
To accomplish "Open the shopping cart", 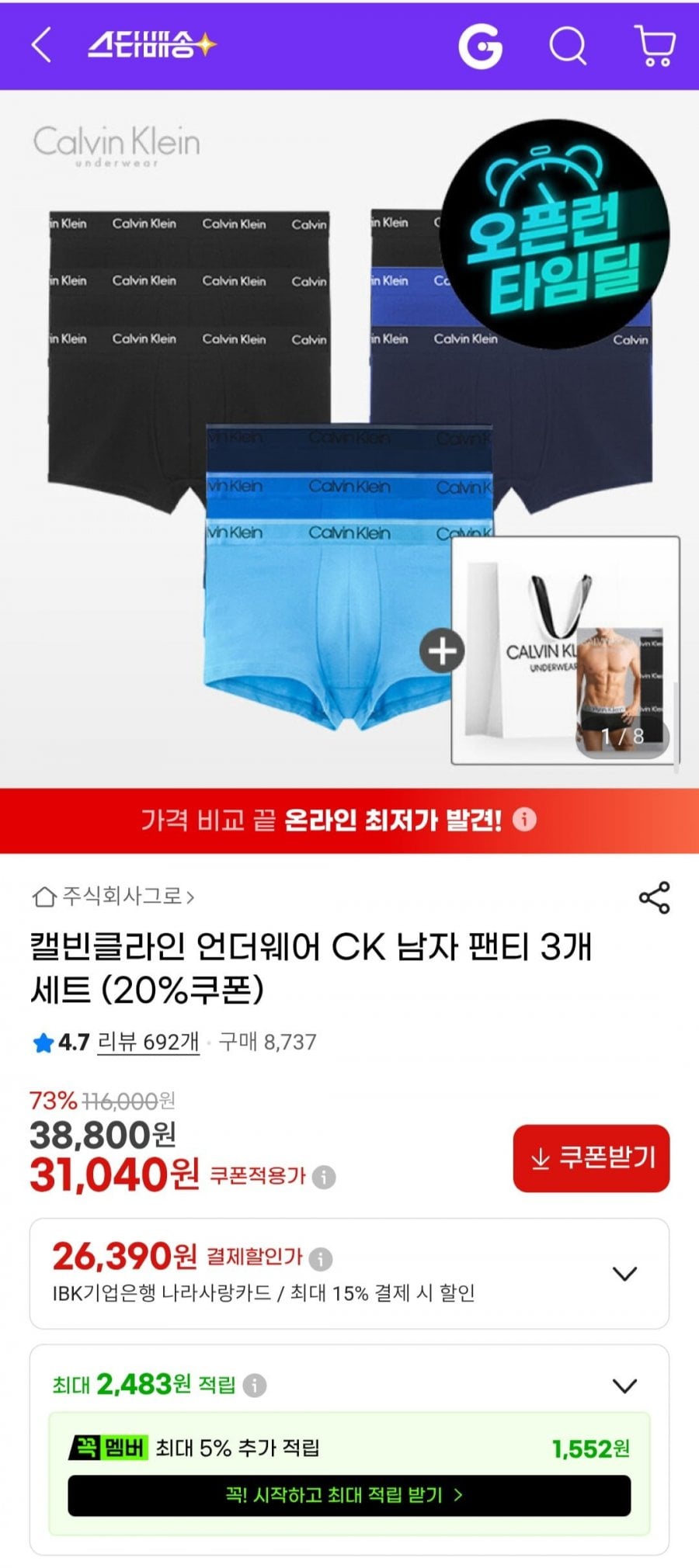I will click(655, 46).
